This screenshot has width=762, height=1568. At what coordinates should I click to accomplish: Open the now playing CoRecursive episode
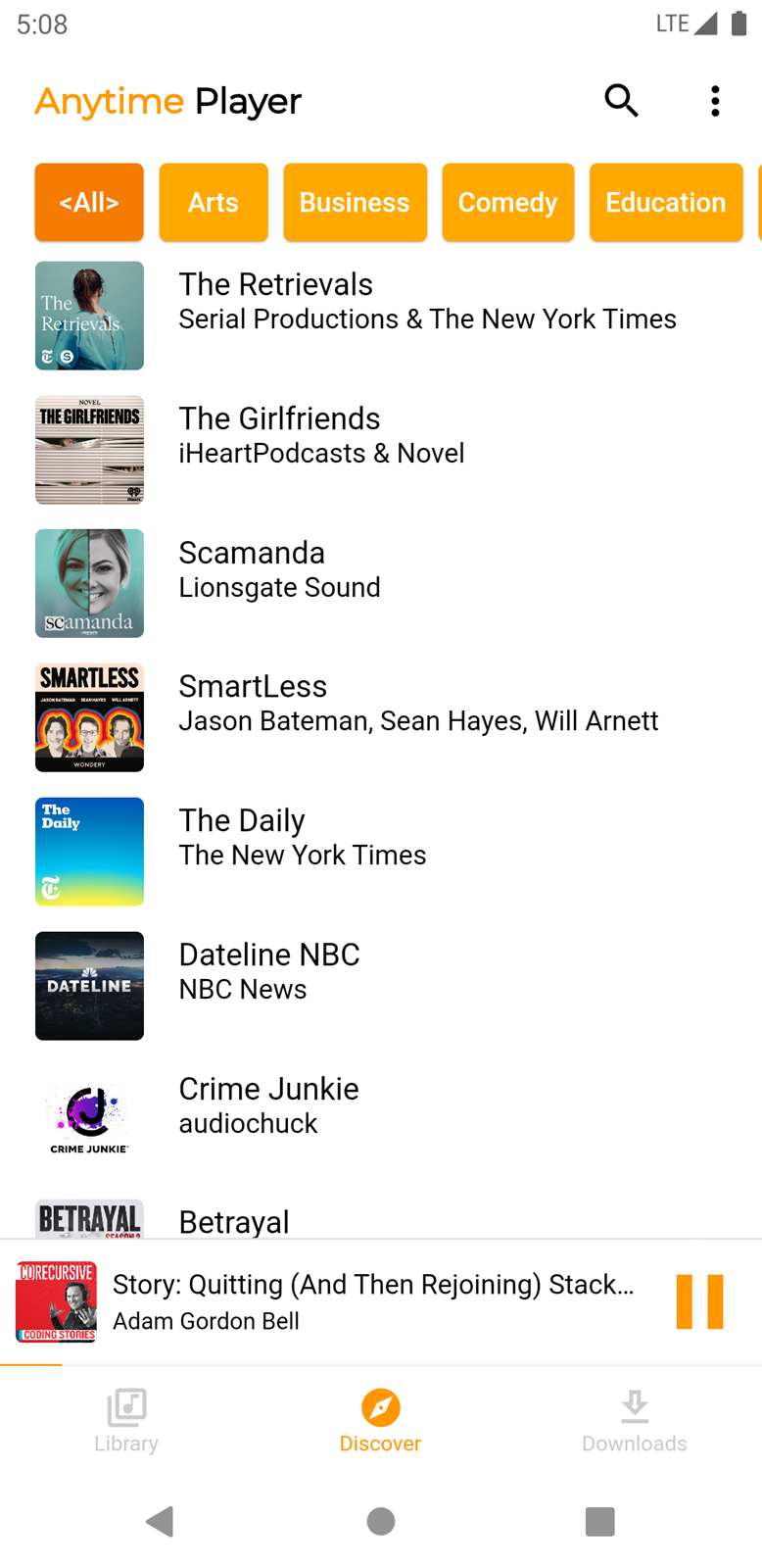pyautogui.click(x=333, y=1301)
